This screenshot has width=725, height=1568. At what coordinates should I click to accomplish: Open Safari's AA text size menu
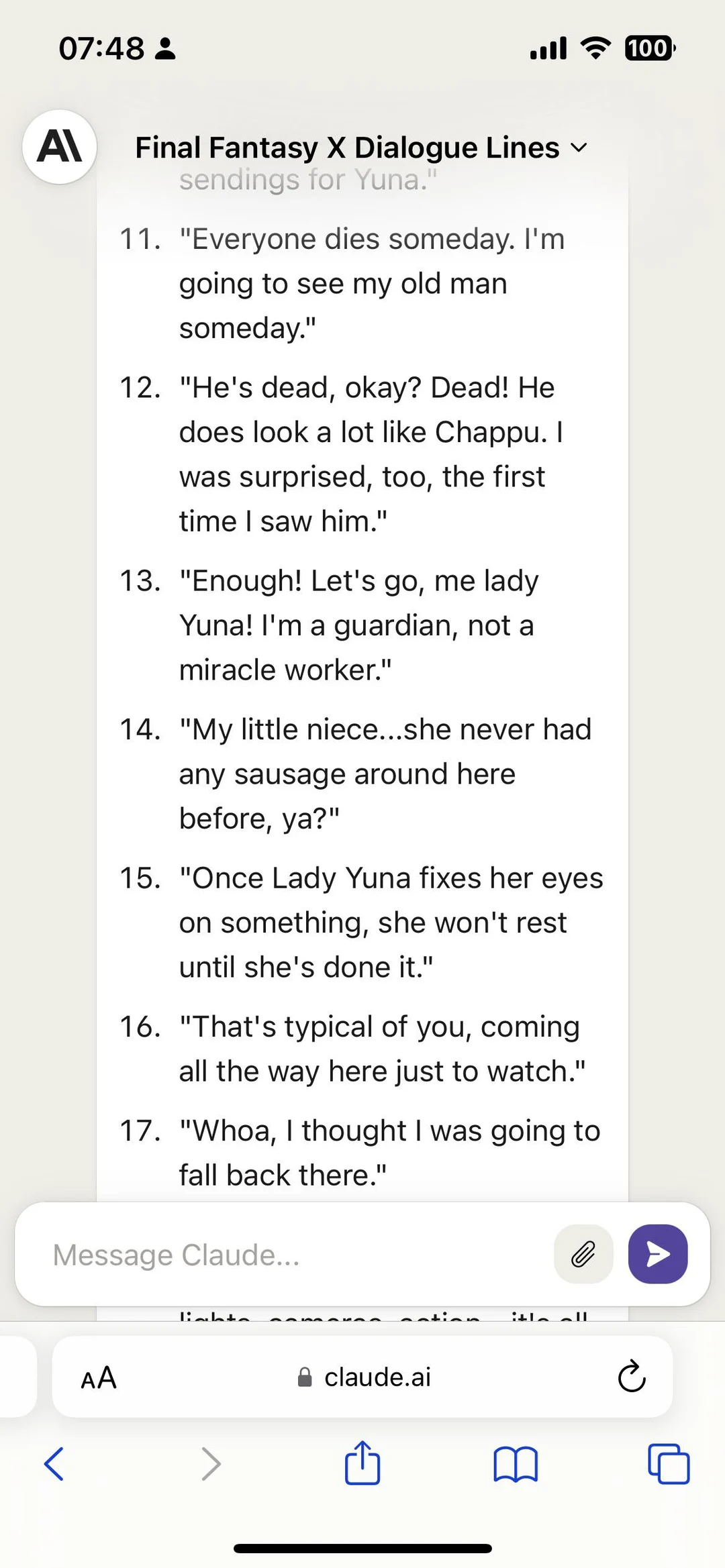coord(99,1378)
